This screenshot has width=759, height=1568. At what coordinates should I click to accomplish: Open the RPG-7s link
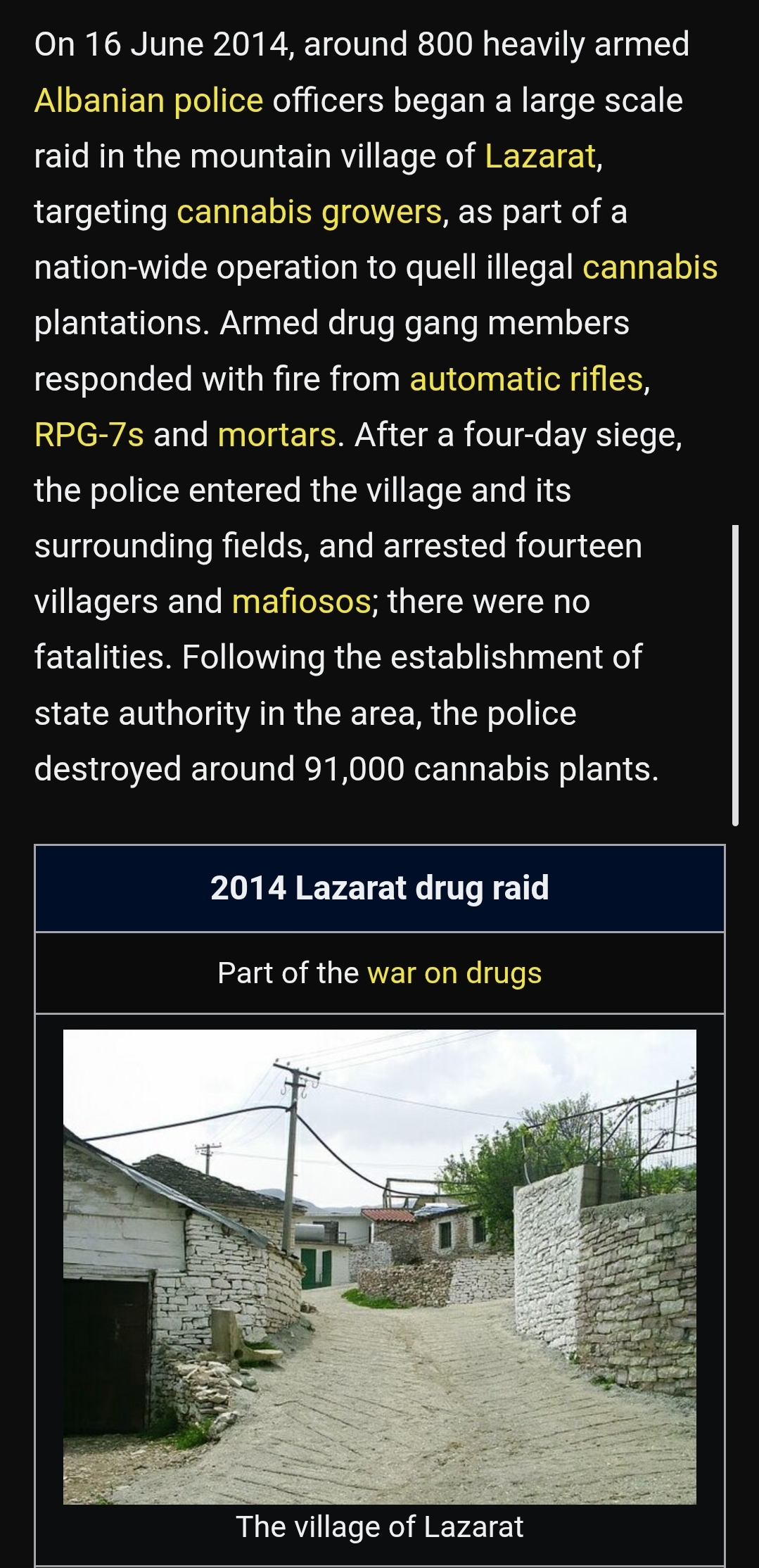click(x=89, y=435)
